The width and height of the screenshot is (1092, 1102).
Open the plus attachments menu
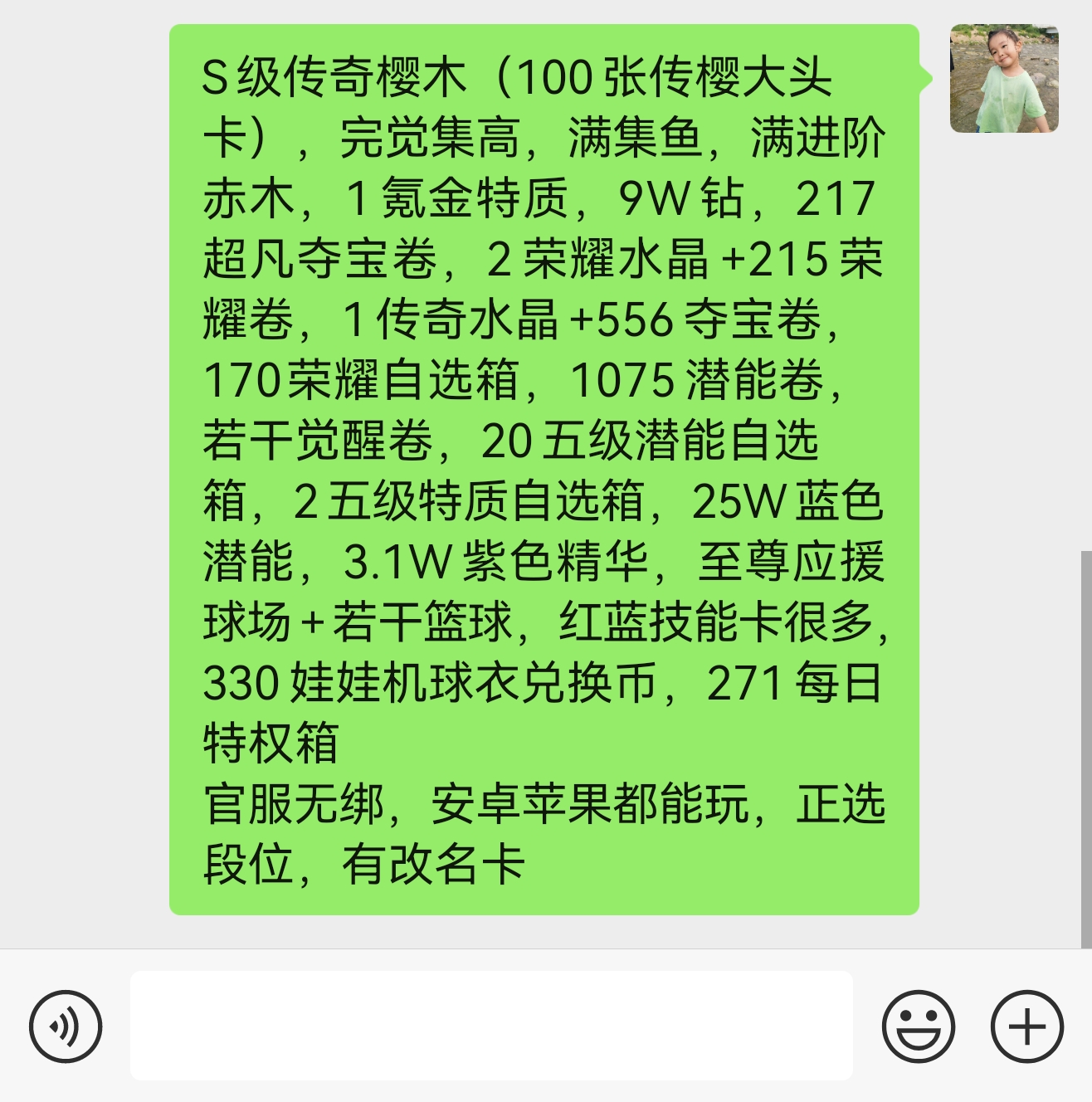point(1027,1026)
